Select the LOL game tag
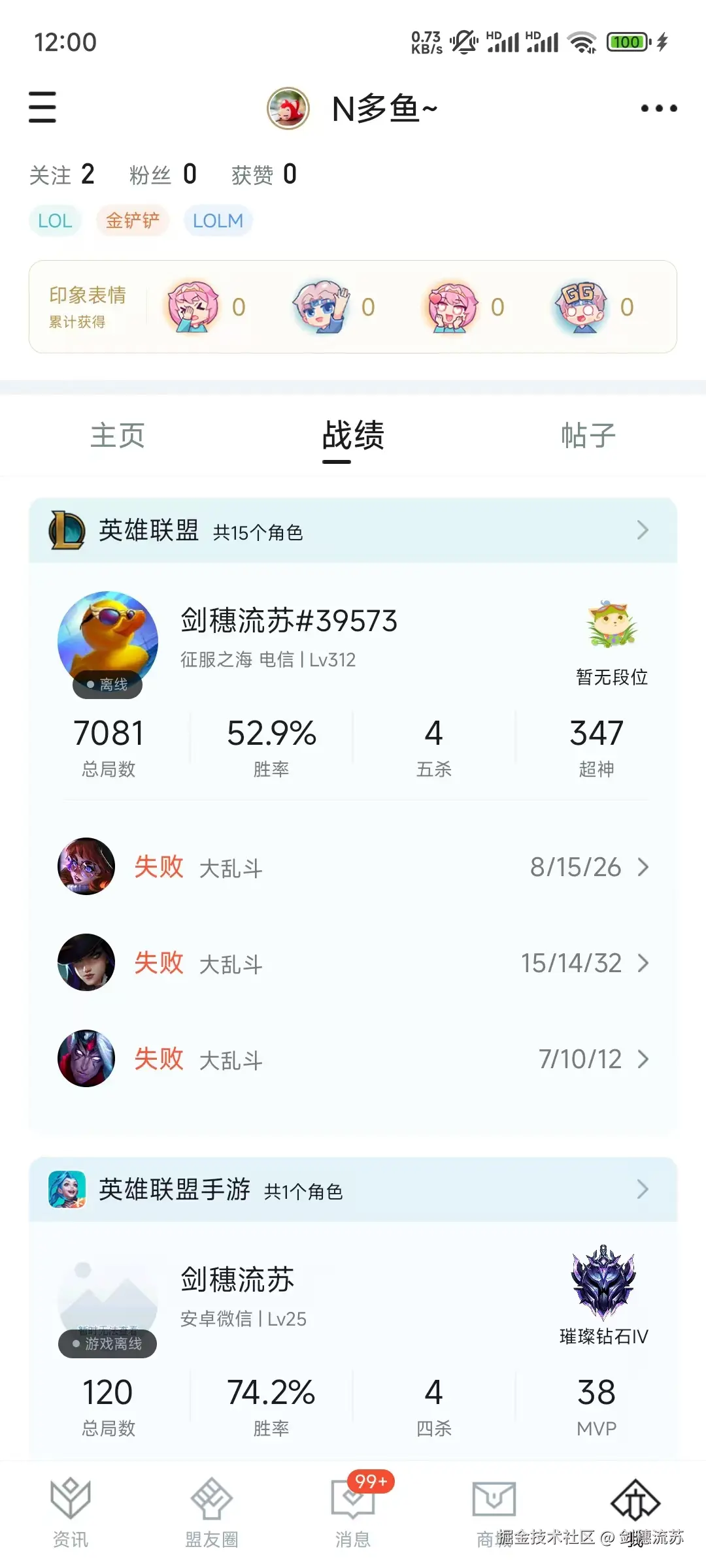 point(55,220)
